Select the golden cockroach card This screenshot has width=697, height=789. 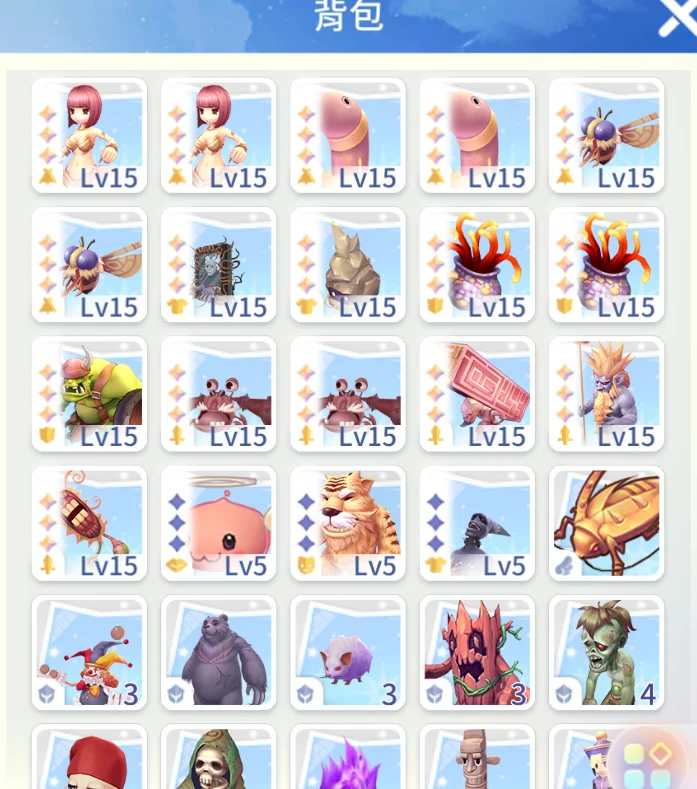coord(606,523)
